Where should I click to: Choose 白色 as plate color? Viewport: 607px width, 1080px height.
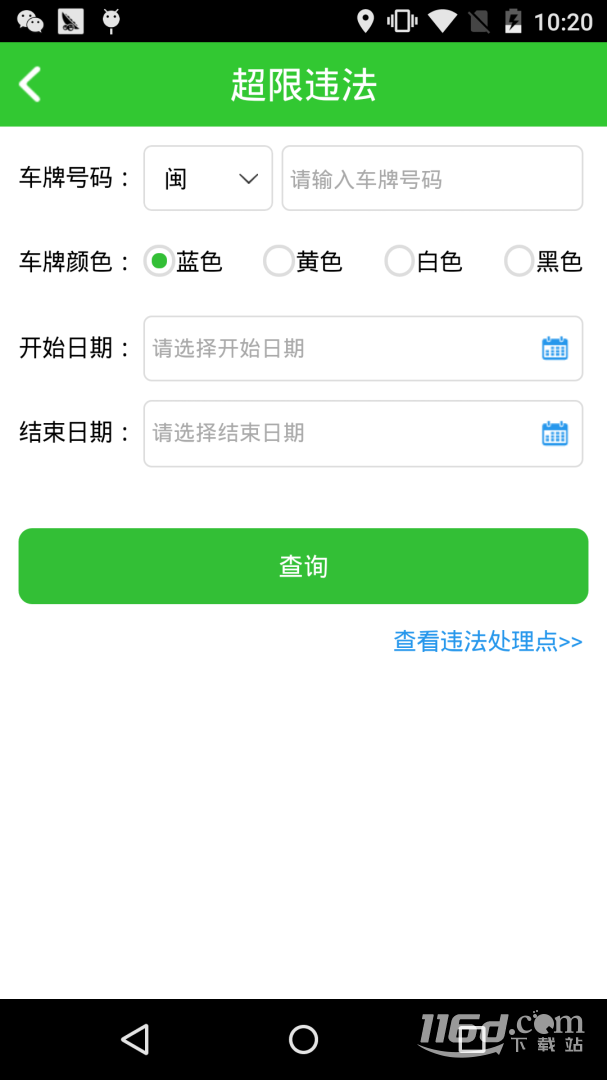click(x=423, y=262)
